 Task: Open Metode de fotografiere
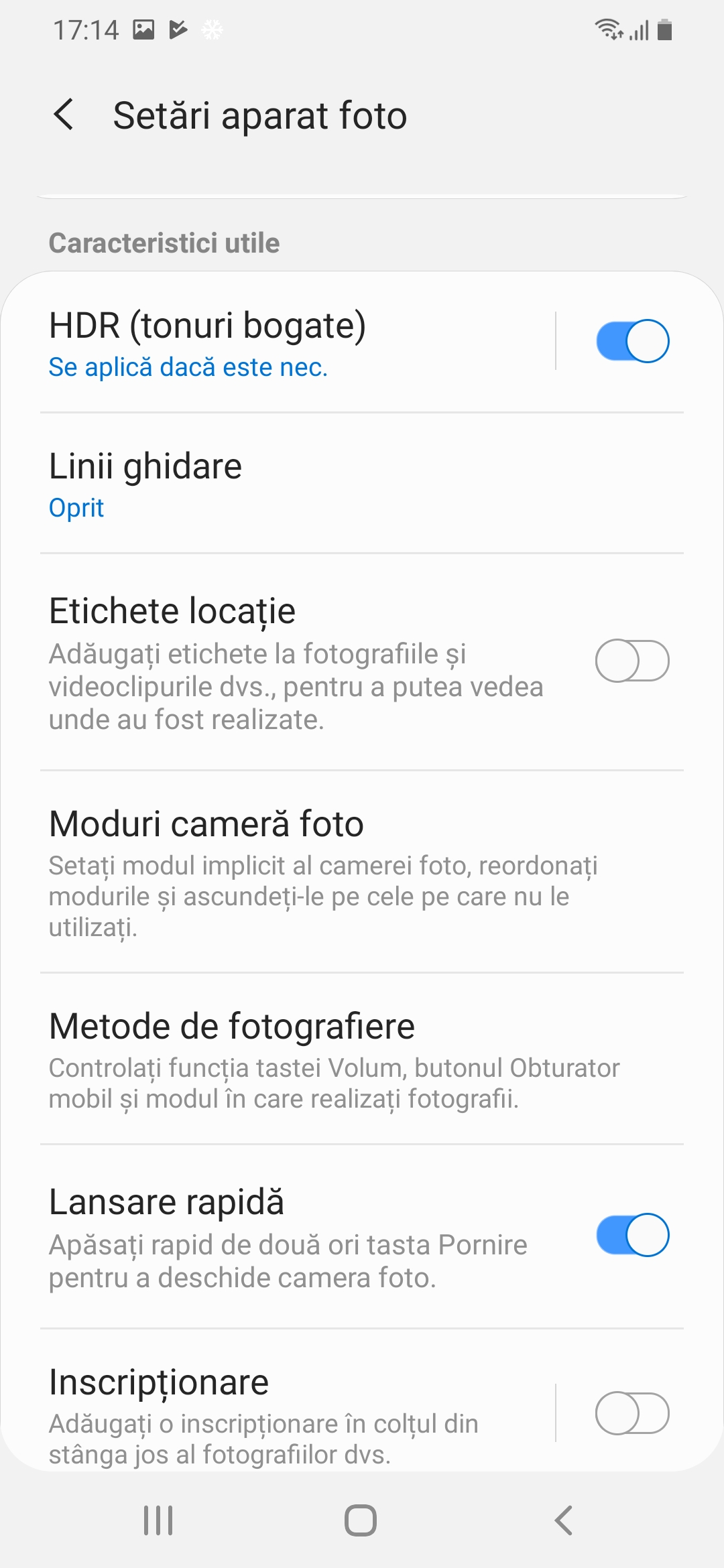pyautogui.click(x=362, y=1059)
